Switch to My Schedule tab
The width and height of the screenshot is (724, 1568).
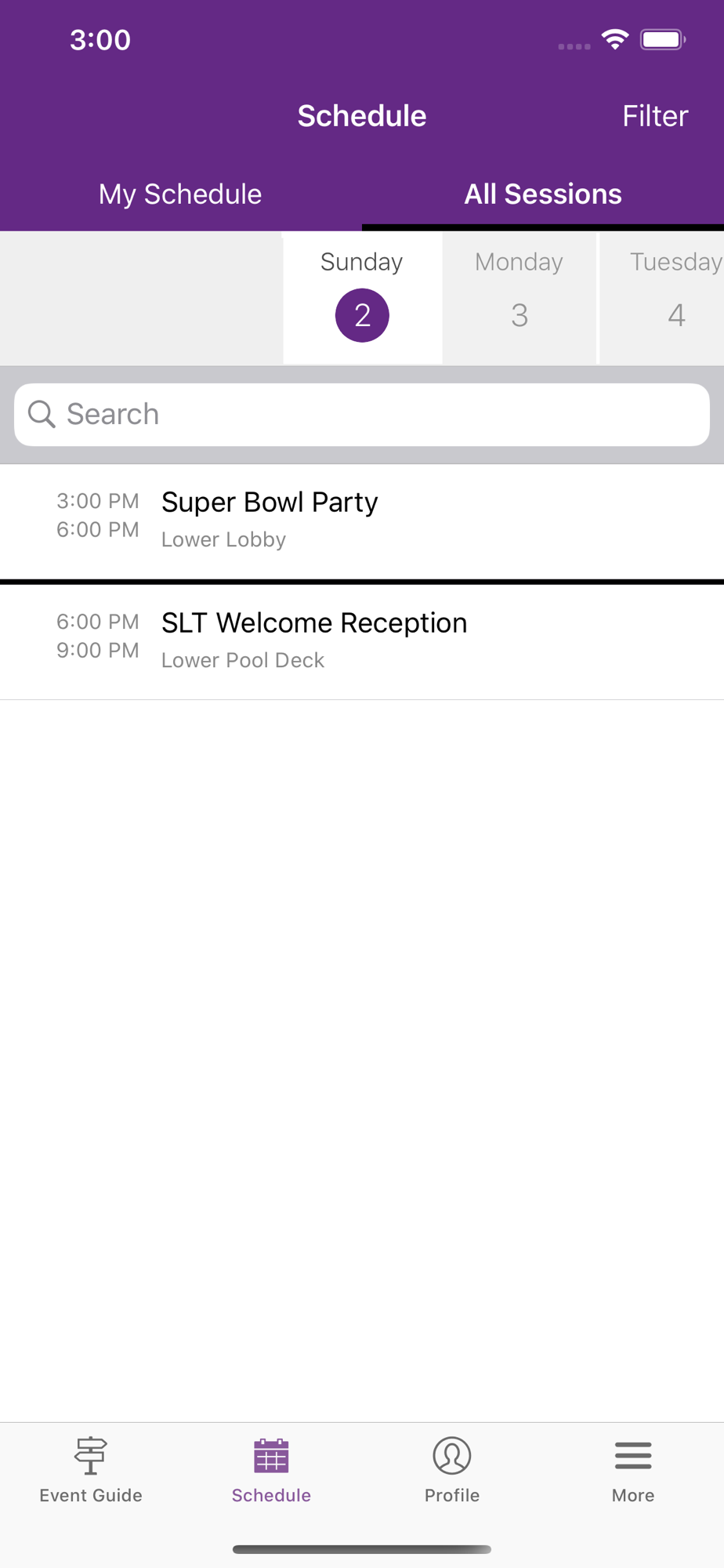click(180, 194)
